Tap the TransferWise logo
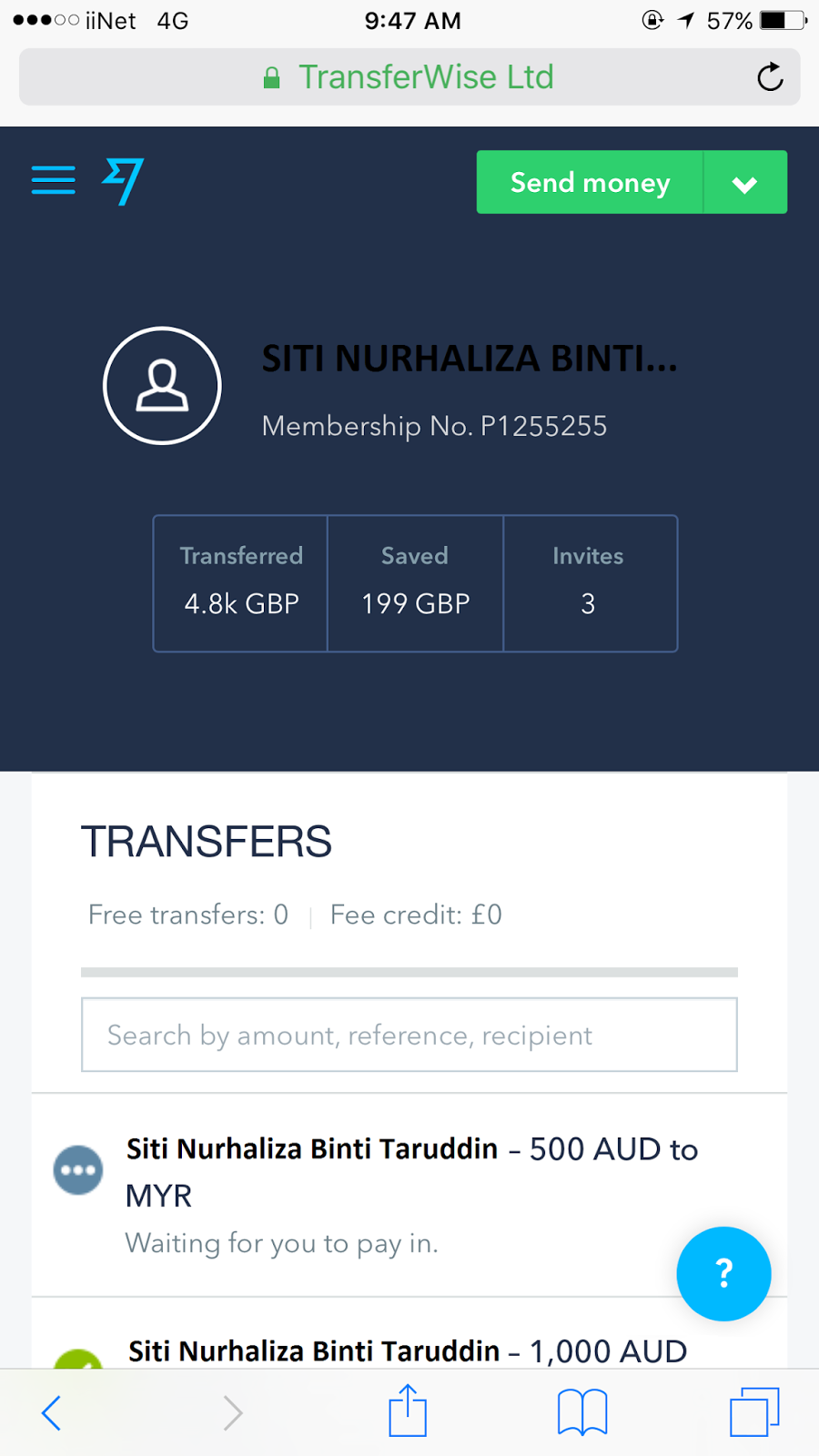819x1456 pixels. pyautogui.click(x=124, y=181)
